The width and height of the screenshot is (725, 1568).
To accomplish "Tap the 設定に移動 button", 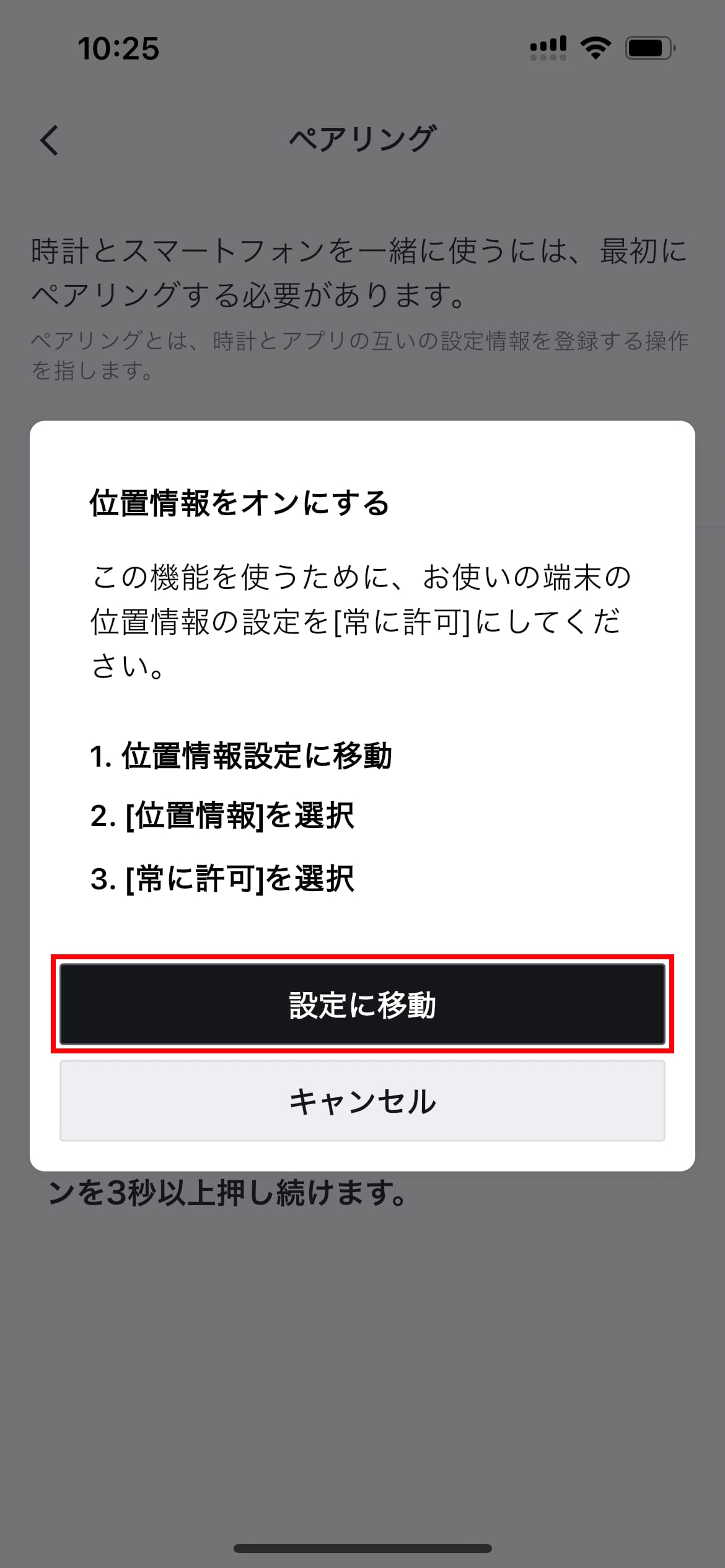I will click(x=362, y=1004).
